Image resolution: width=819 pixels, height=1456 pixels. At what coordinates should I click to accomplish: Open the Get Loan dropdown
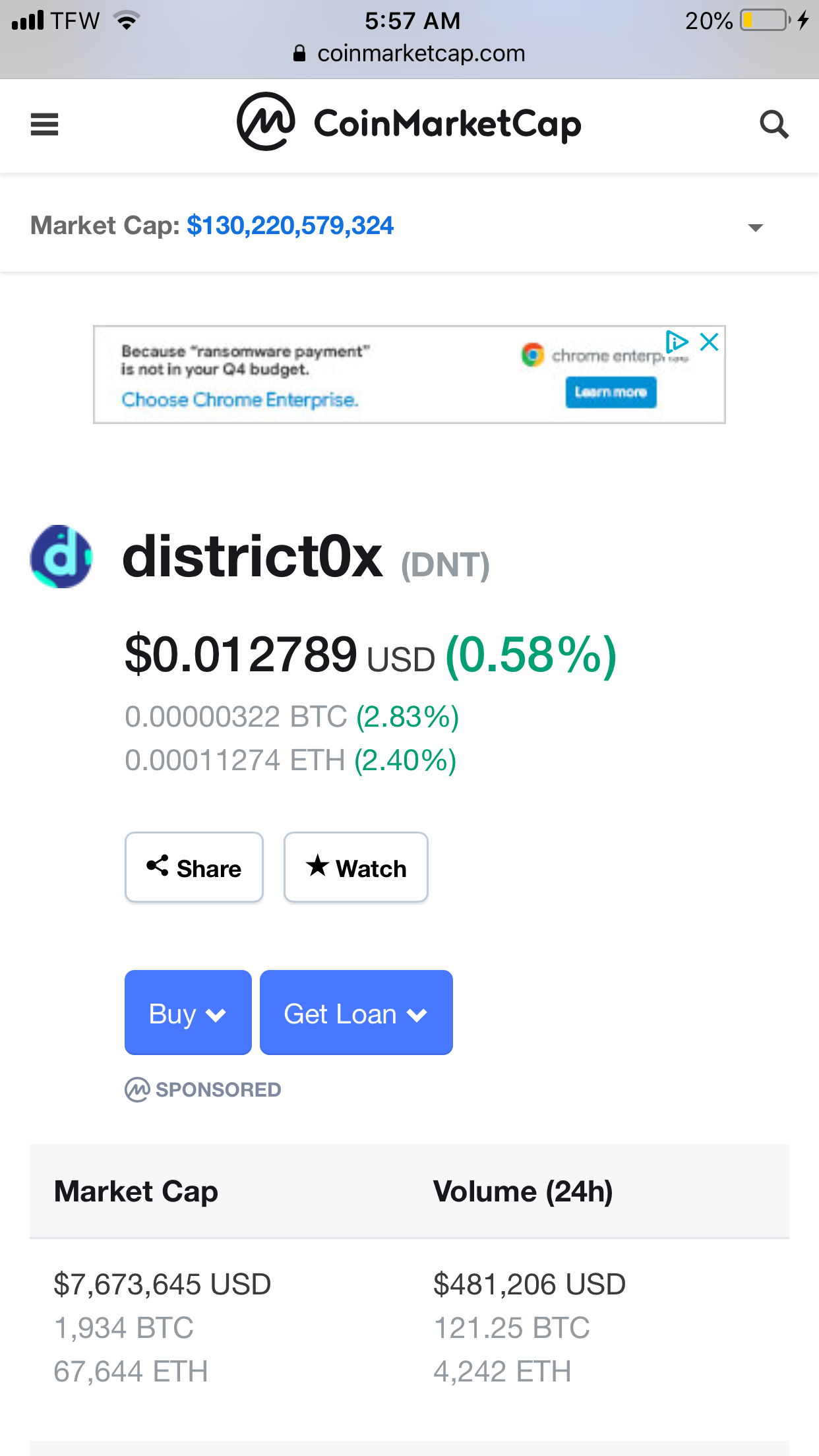(x=356, y=1013)
